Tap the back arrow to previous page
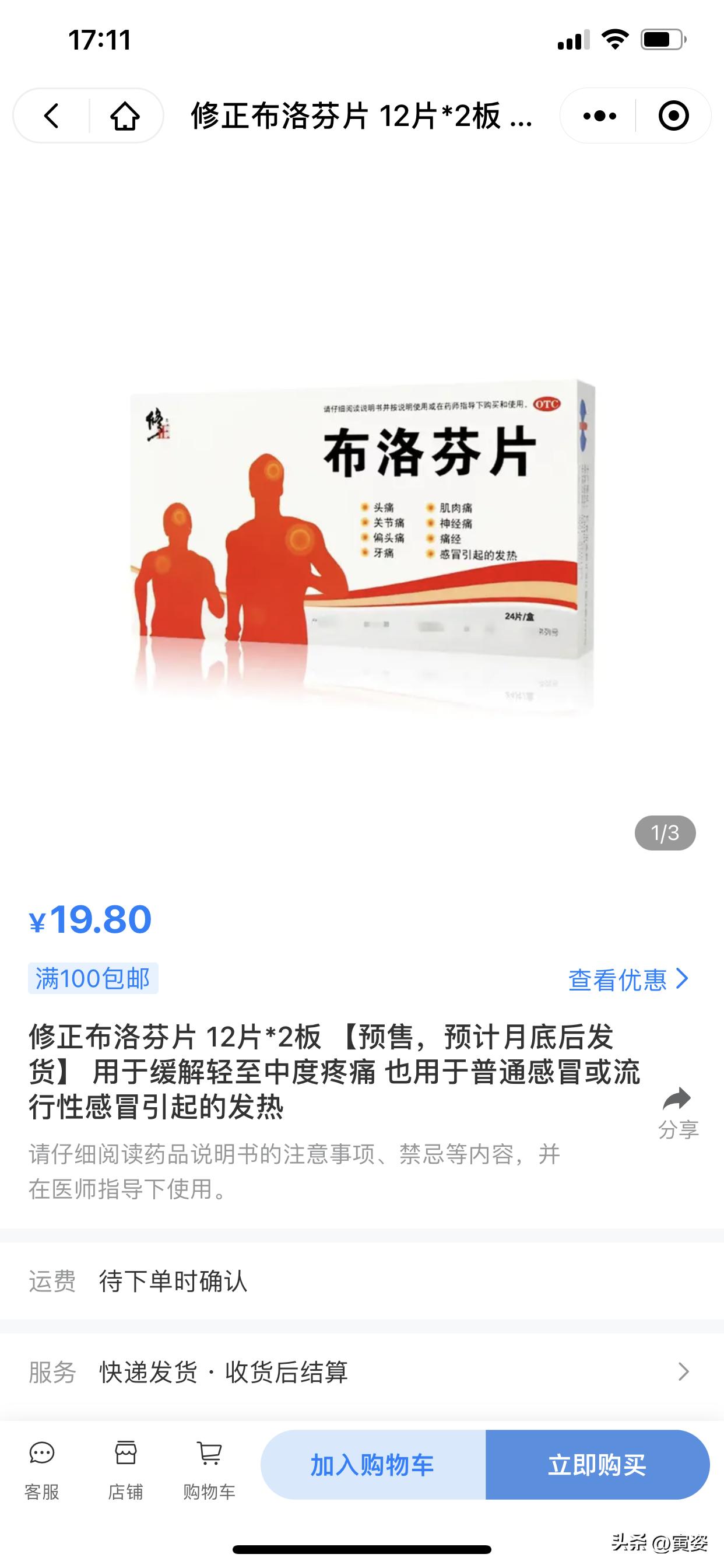This screenshot has height=1568, width=724. (x=52, y=117)
